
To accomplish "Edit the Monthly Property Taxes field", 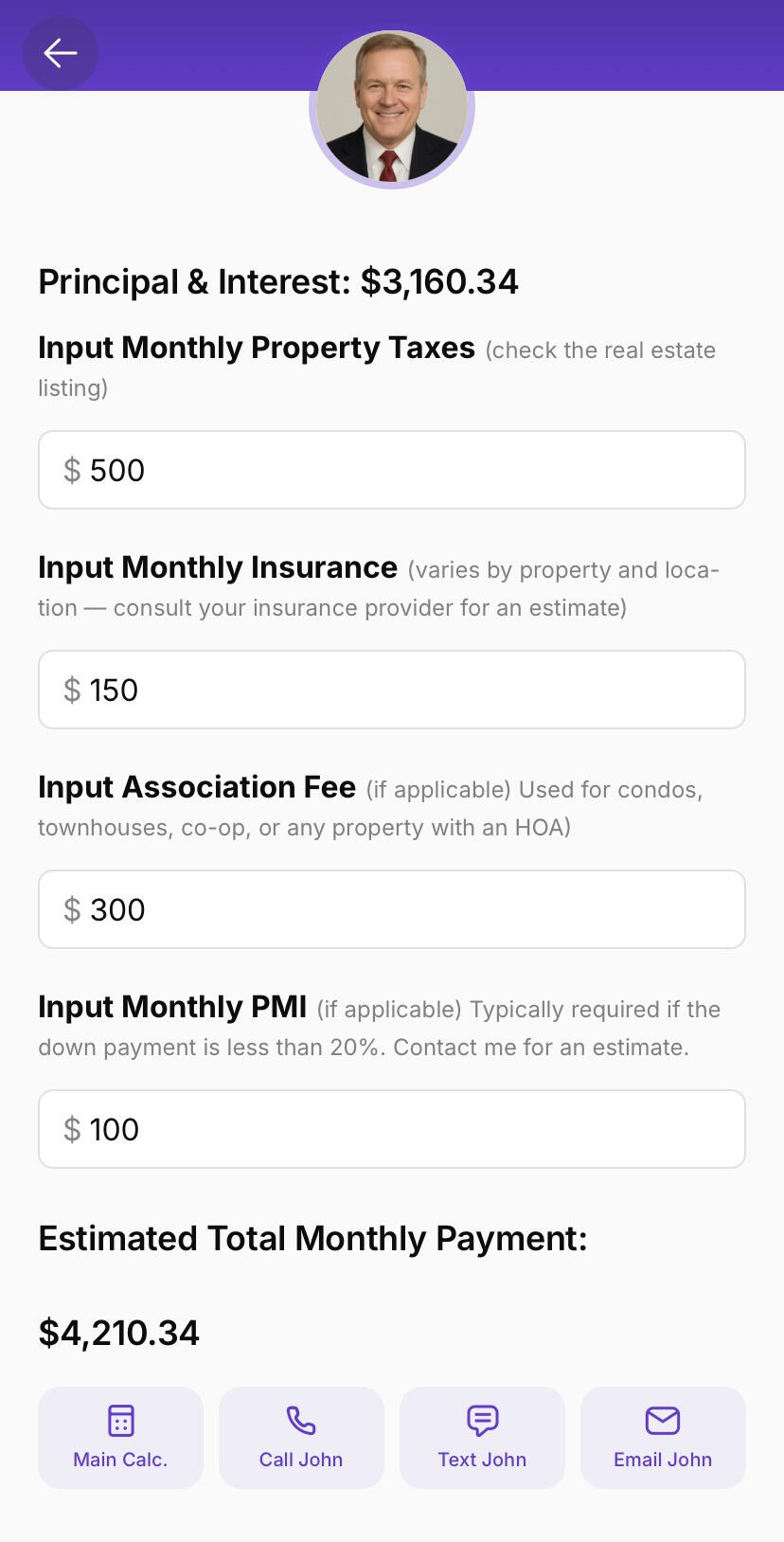I will pyautogui.click(x=391, y=470).
